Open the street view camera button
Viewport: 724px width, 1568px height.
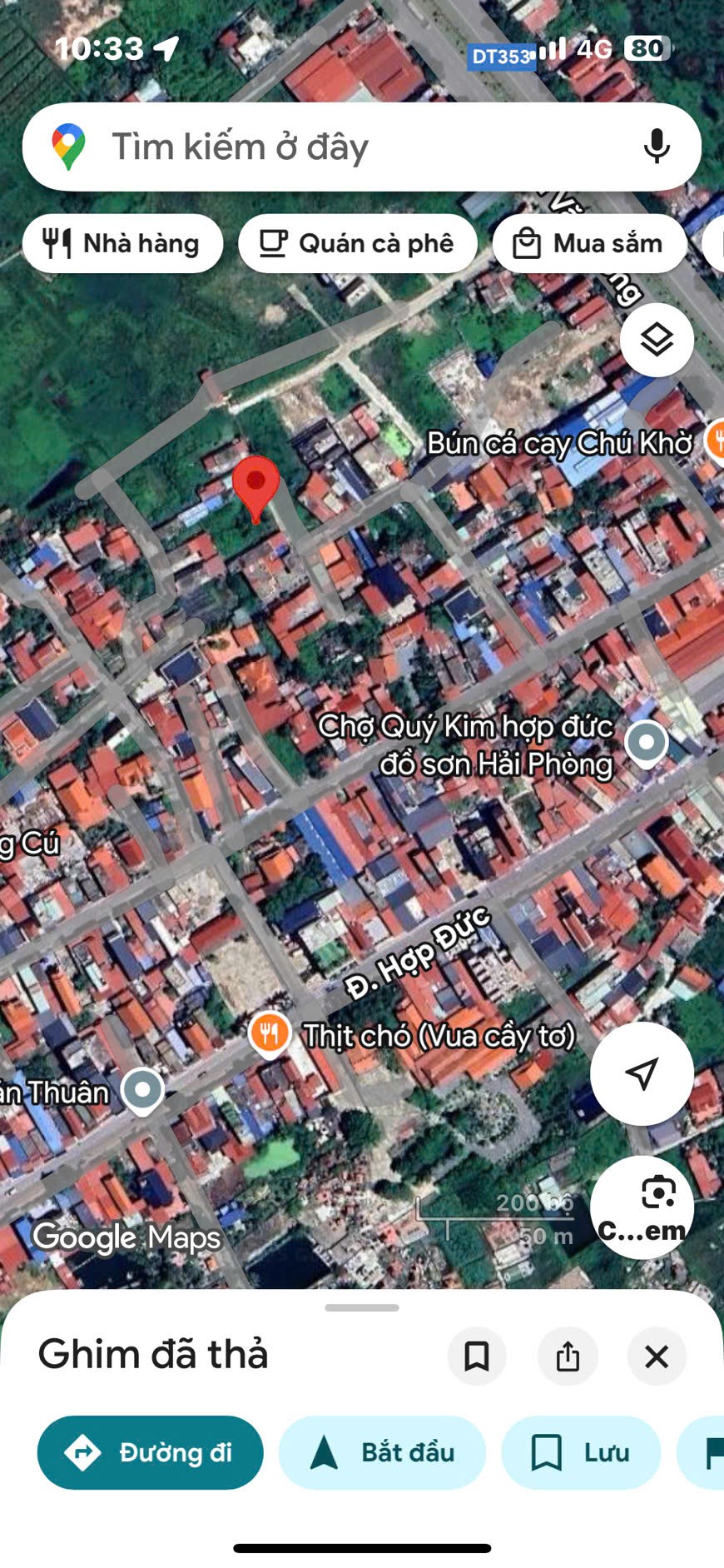click(x=642, y=1207)
